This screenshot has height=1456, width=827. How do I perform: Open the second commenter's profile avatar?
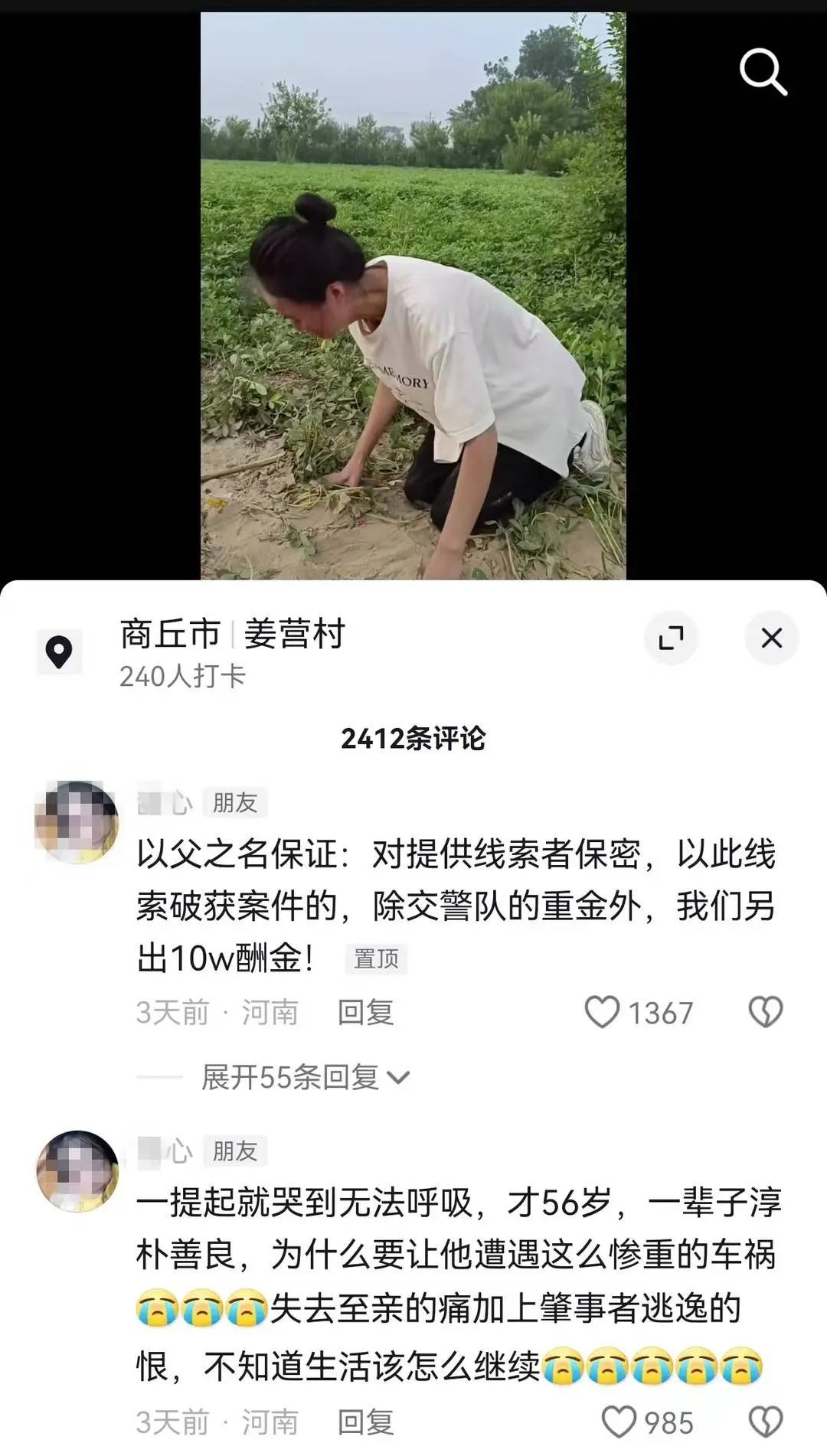tap(77, 1171)
